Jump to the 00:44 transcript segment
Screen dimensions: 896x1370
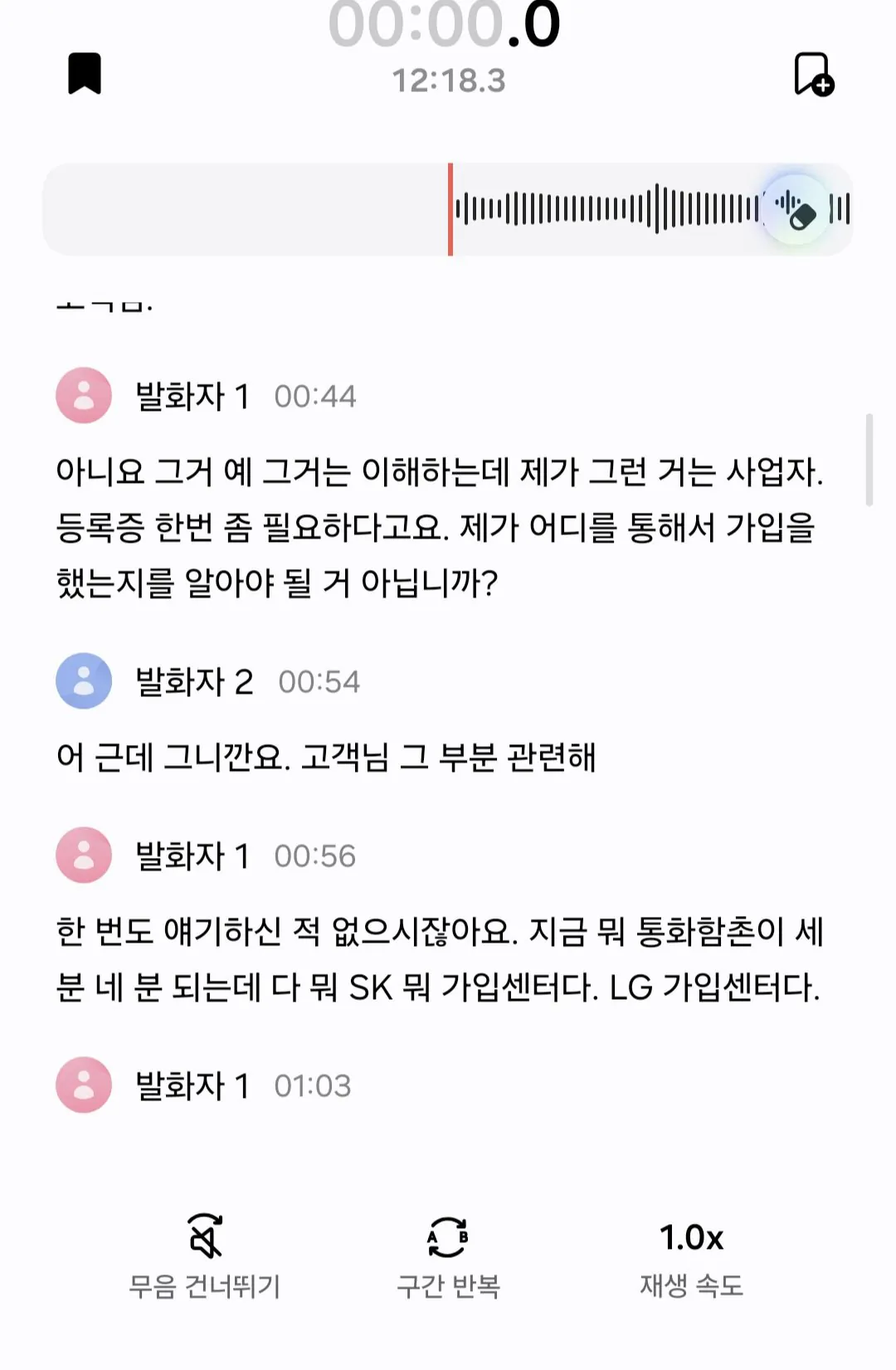click(x=315, y=397)
